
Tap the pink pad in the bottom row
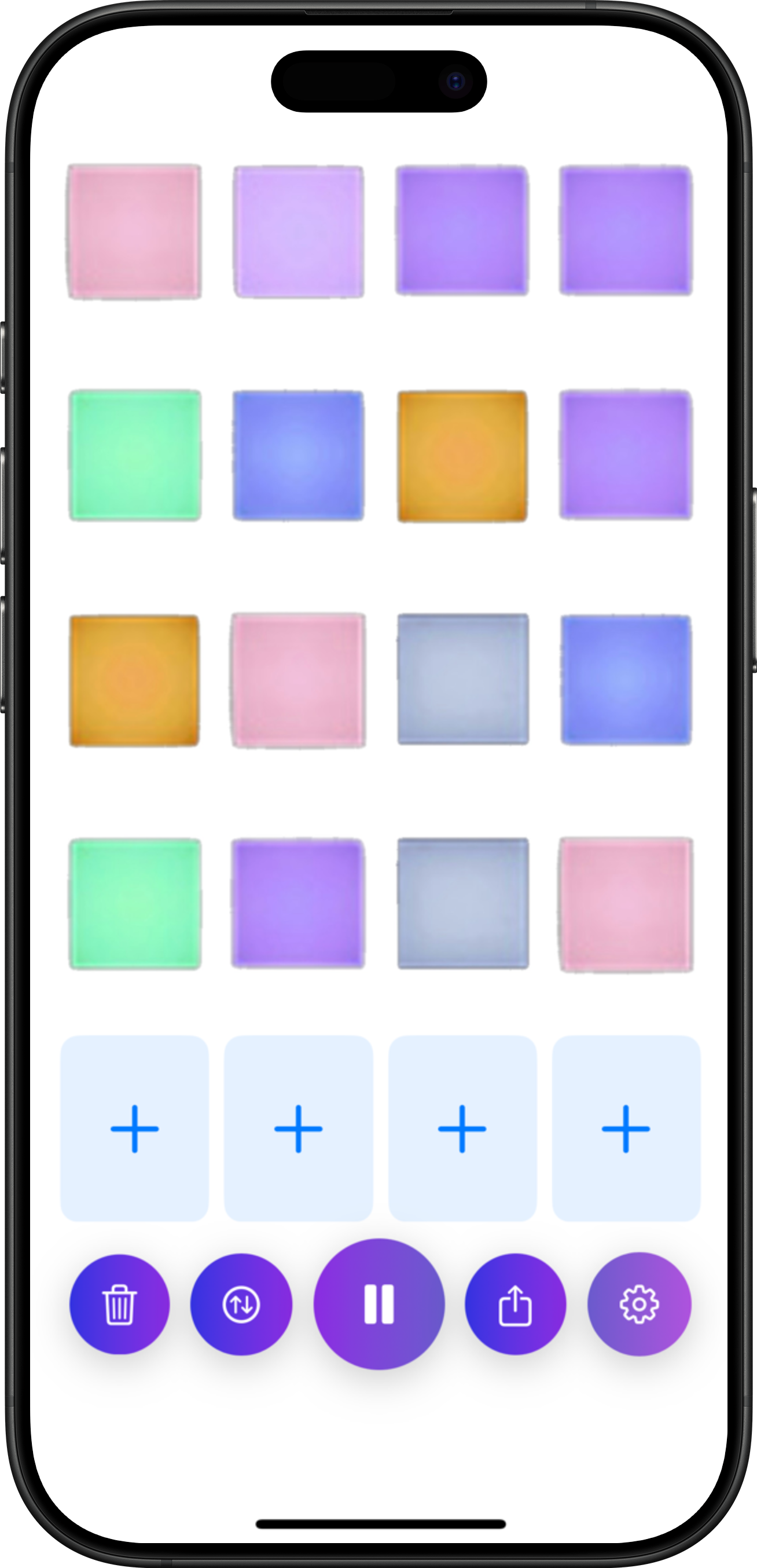(626, 904)
